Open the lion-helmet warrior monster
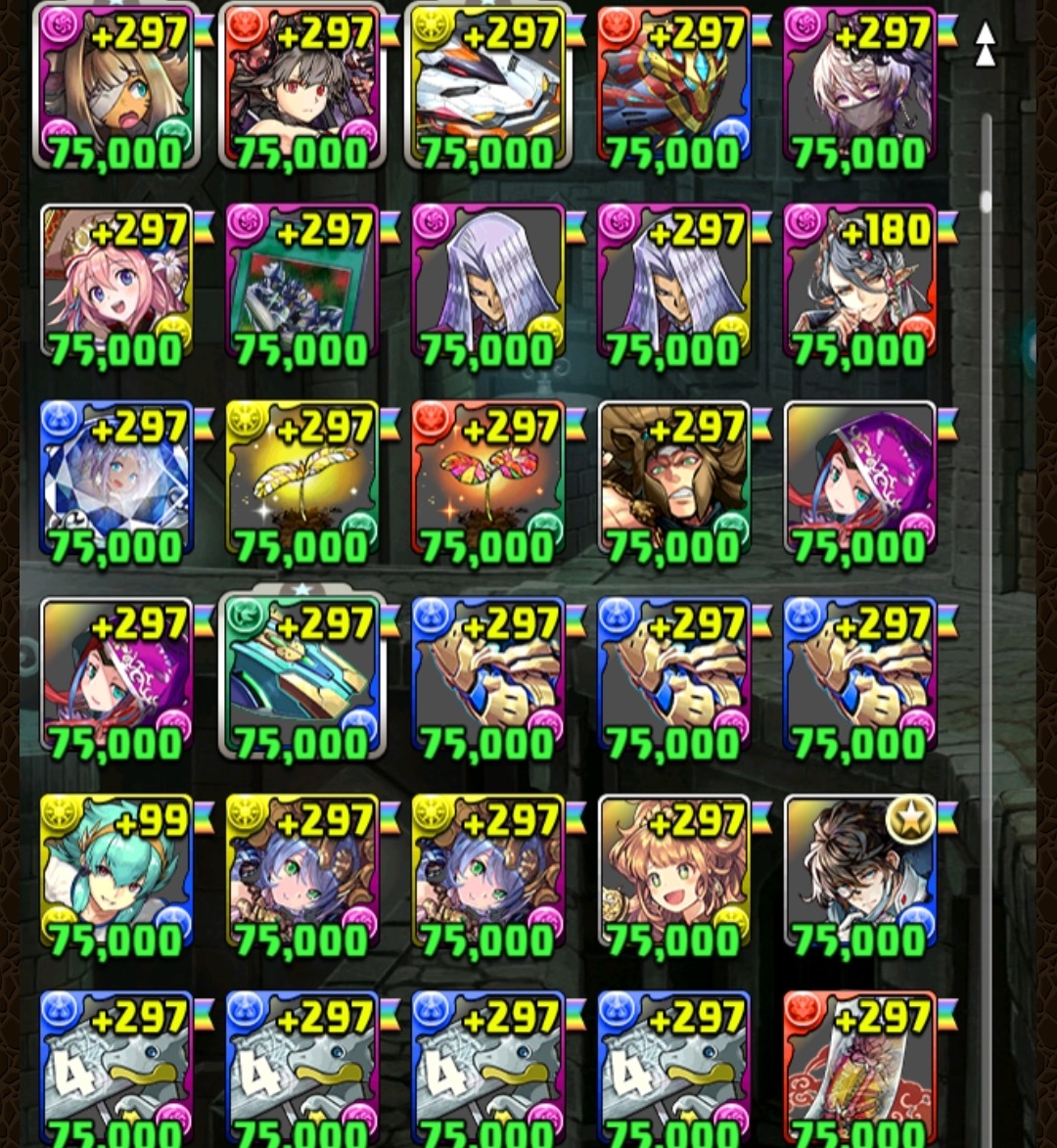Image resolution: width=1057 pixels, height=1148 pixels. tap(673, 482)
